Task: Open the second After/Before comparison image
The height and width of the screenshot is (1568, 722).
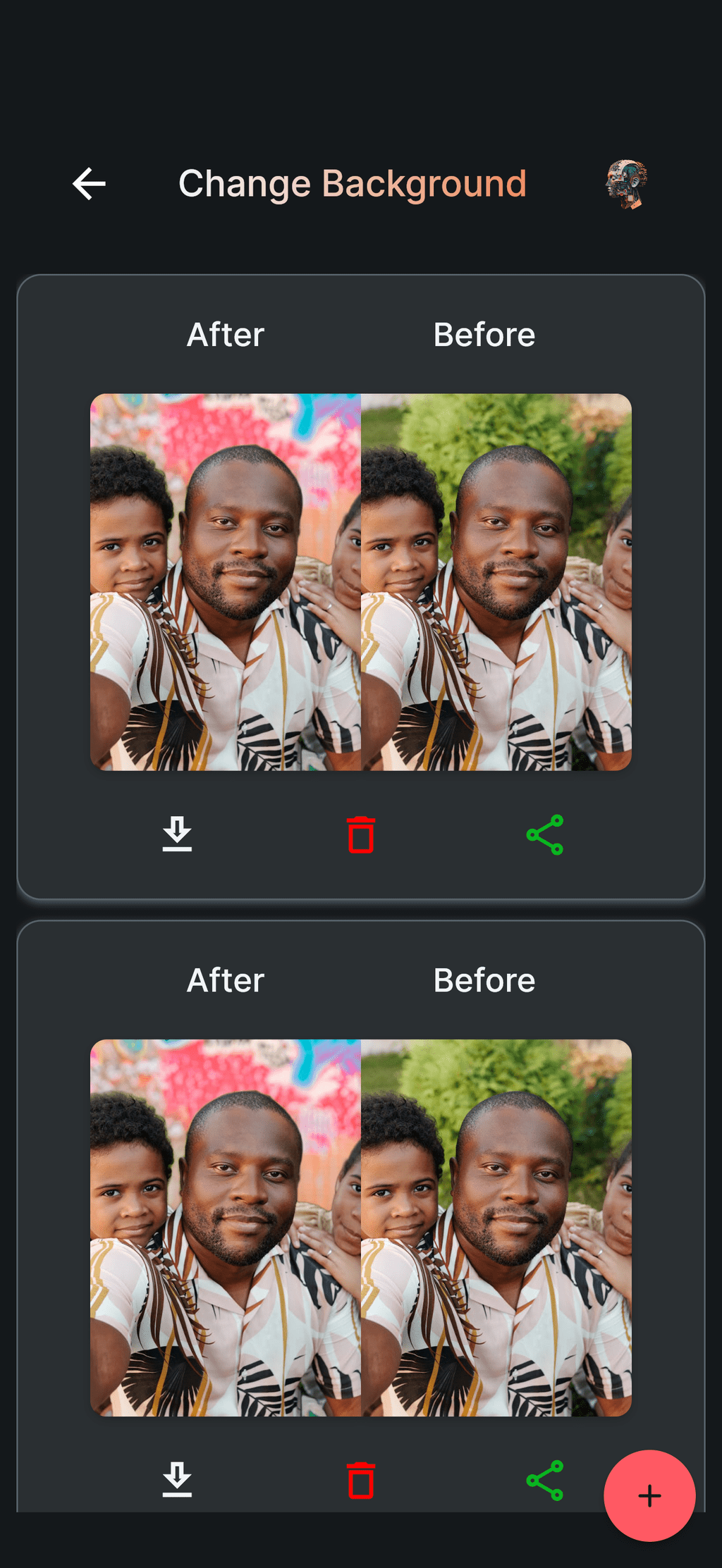Action: [x=361, y=1227]
